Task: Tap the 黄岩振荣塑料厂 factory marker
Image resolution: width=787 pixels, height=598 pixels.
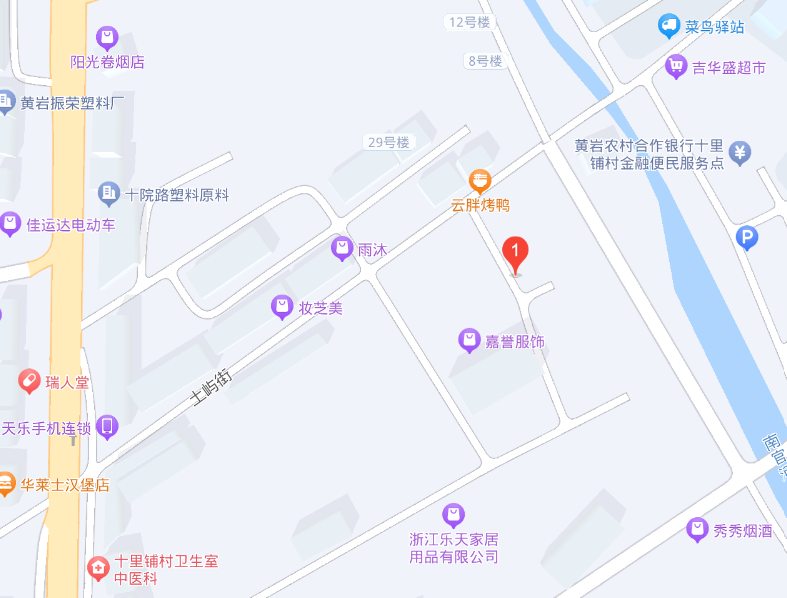Action: point(6,102)
